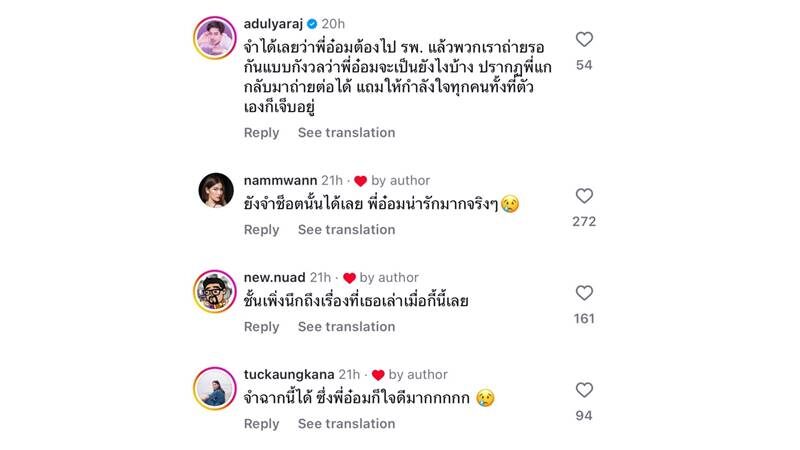Like adulyaraj's comment

pyautogui.click(x=584, y=40)
